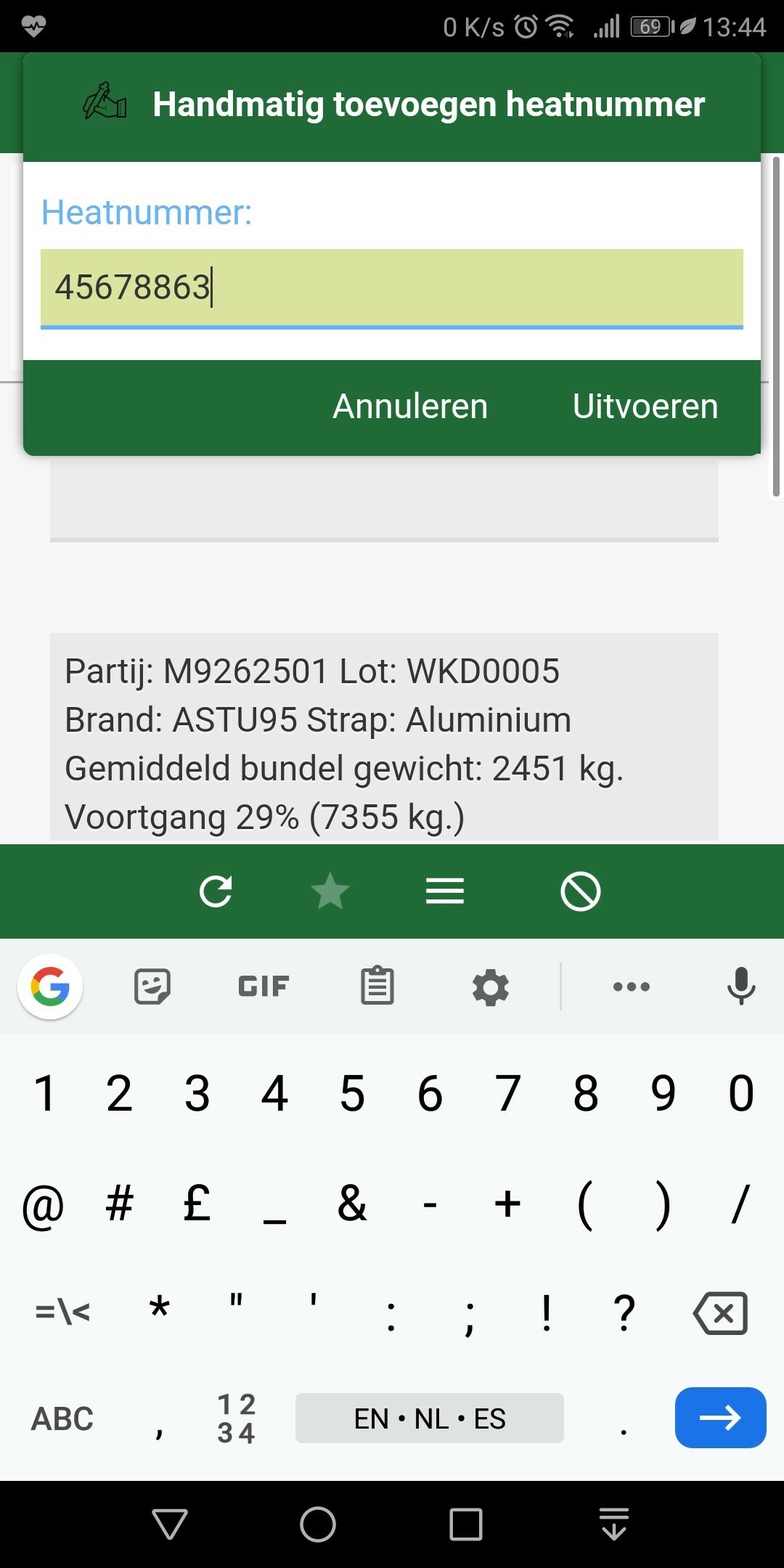
Task: Tap the Google G search button
Action: 50,987
